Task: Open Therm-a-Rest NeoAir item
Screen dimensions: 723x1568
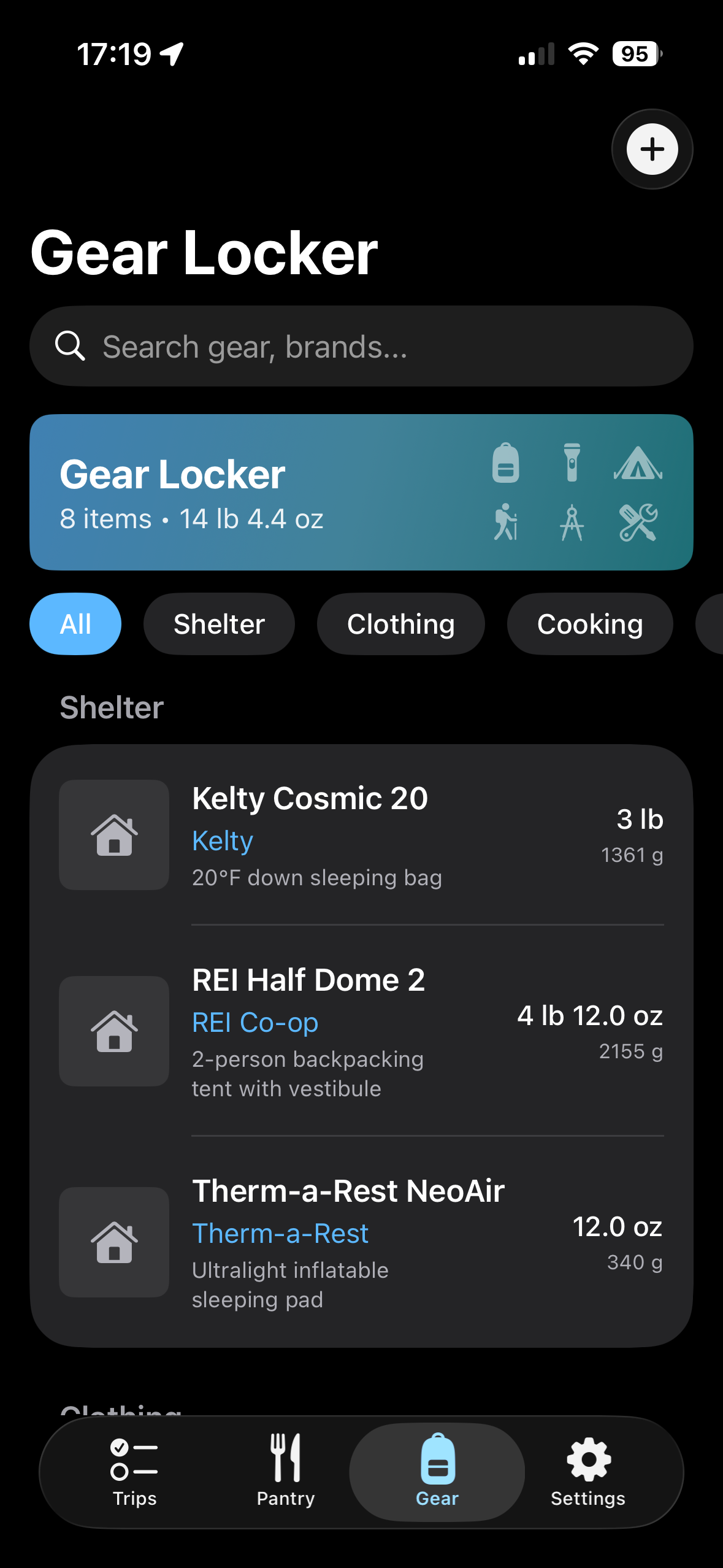Action: [361, 1242]
